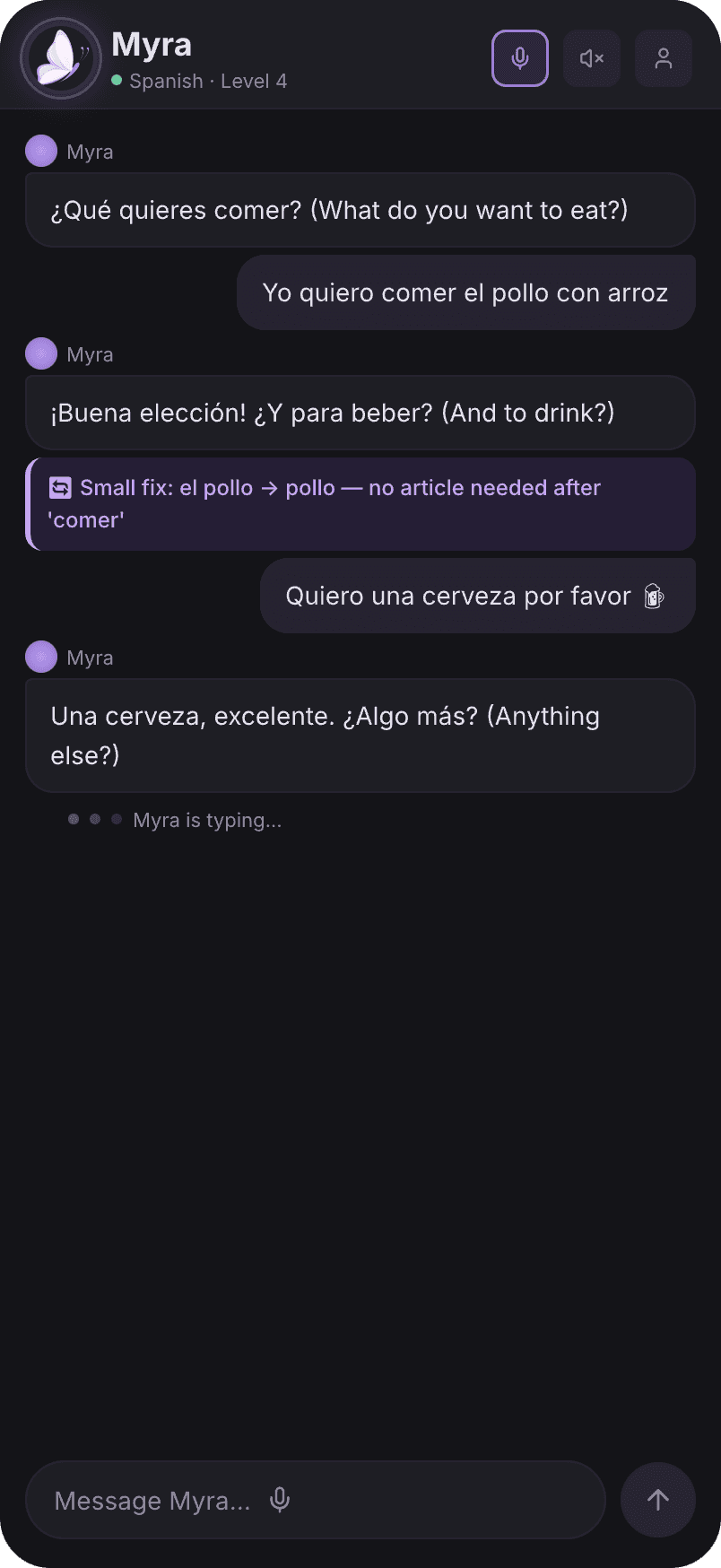Click Myra's purple avatar beside her first message
The image size is (721, 1568).
pos(40,150)
